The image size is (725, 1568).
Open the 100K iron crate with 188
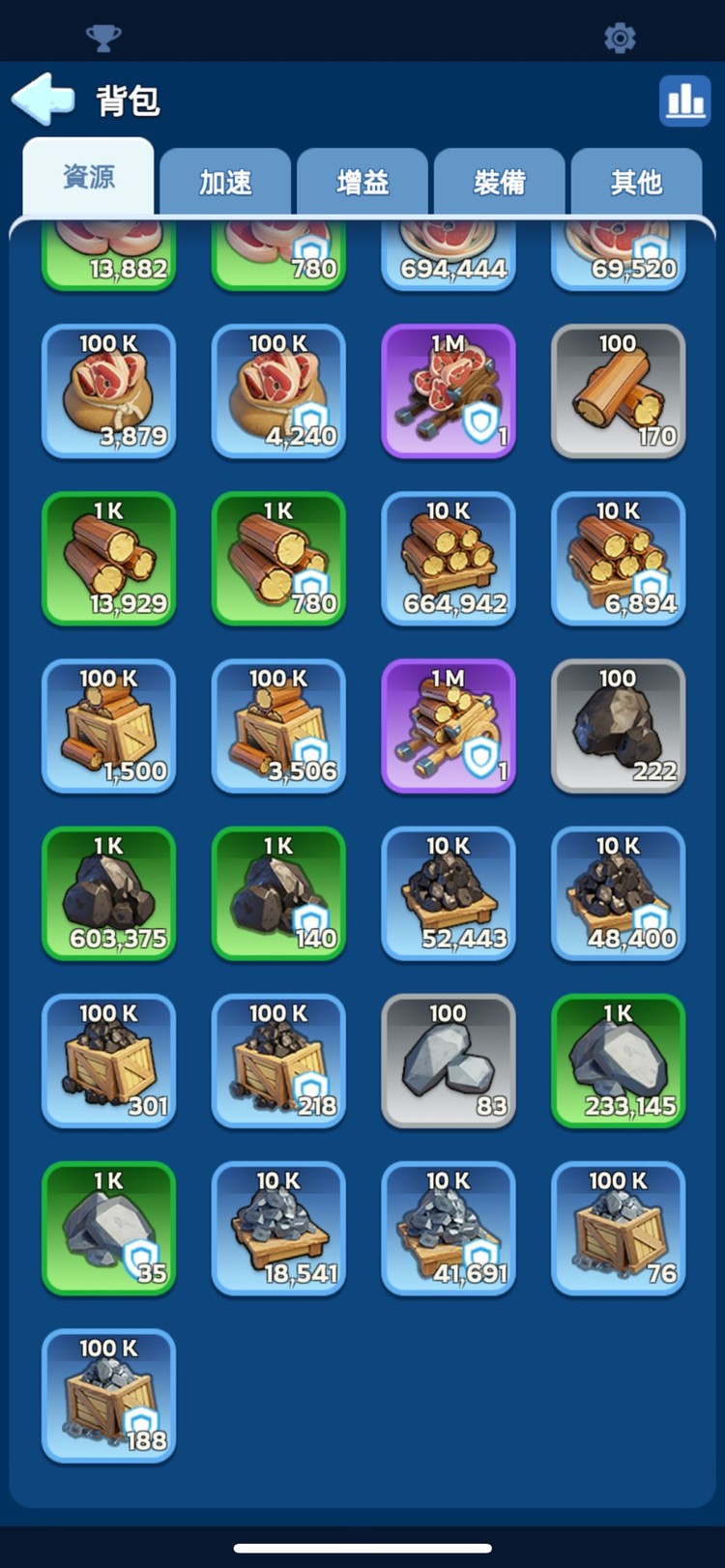(109, 1395)
